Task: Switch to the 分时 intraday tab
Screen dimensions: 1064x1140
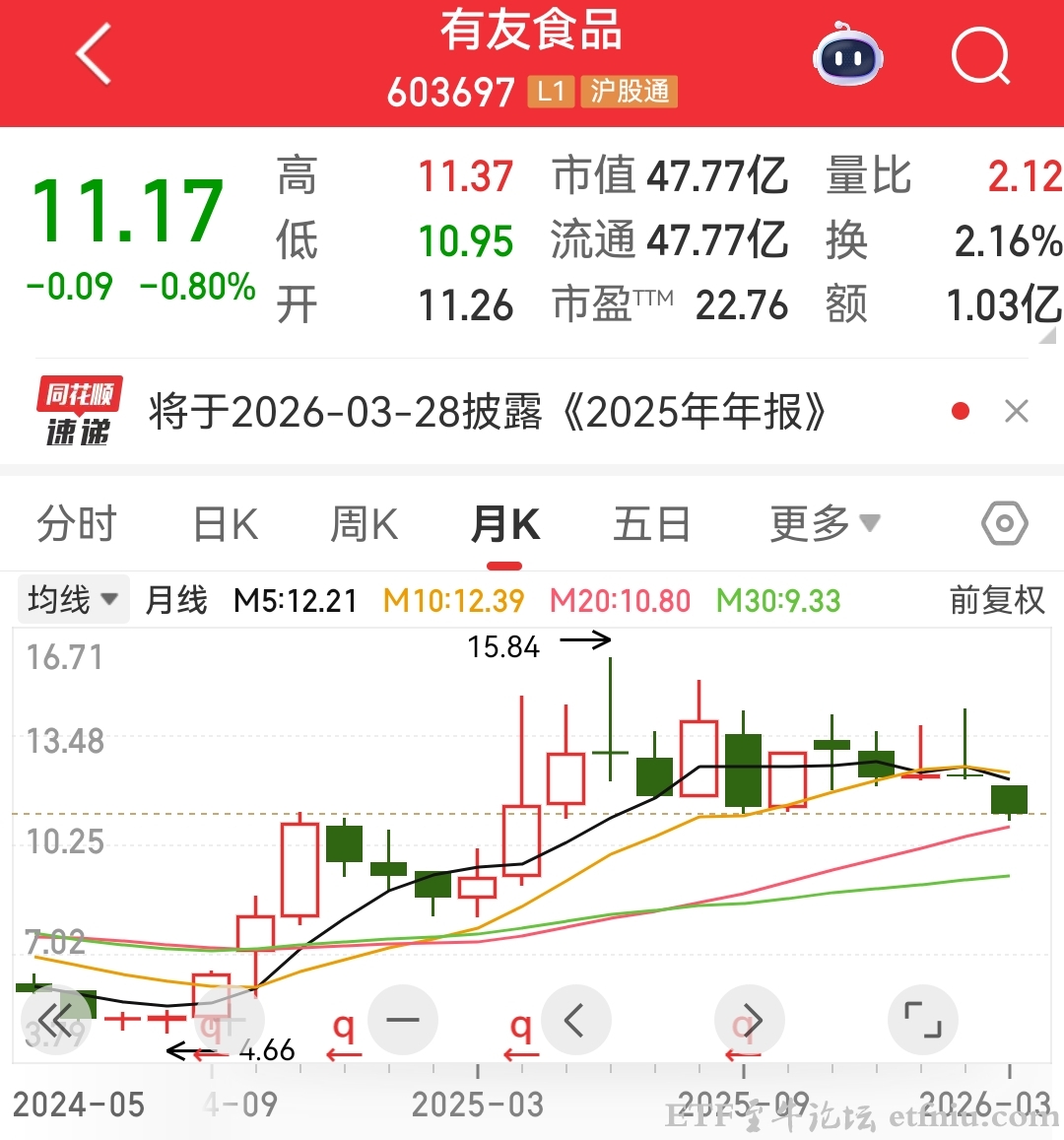Action: pos(77,523)
